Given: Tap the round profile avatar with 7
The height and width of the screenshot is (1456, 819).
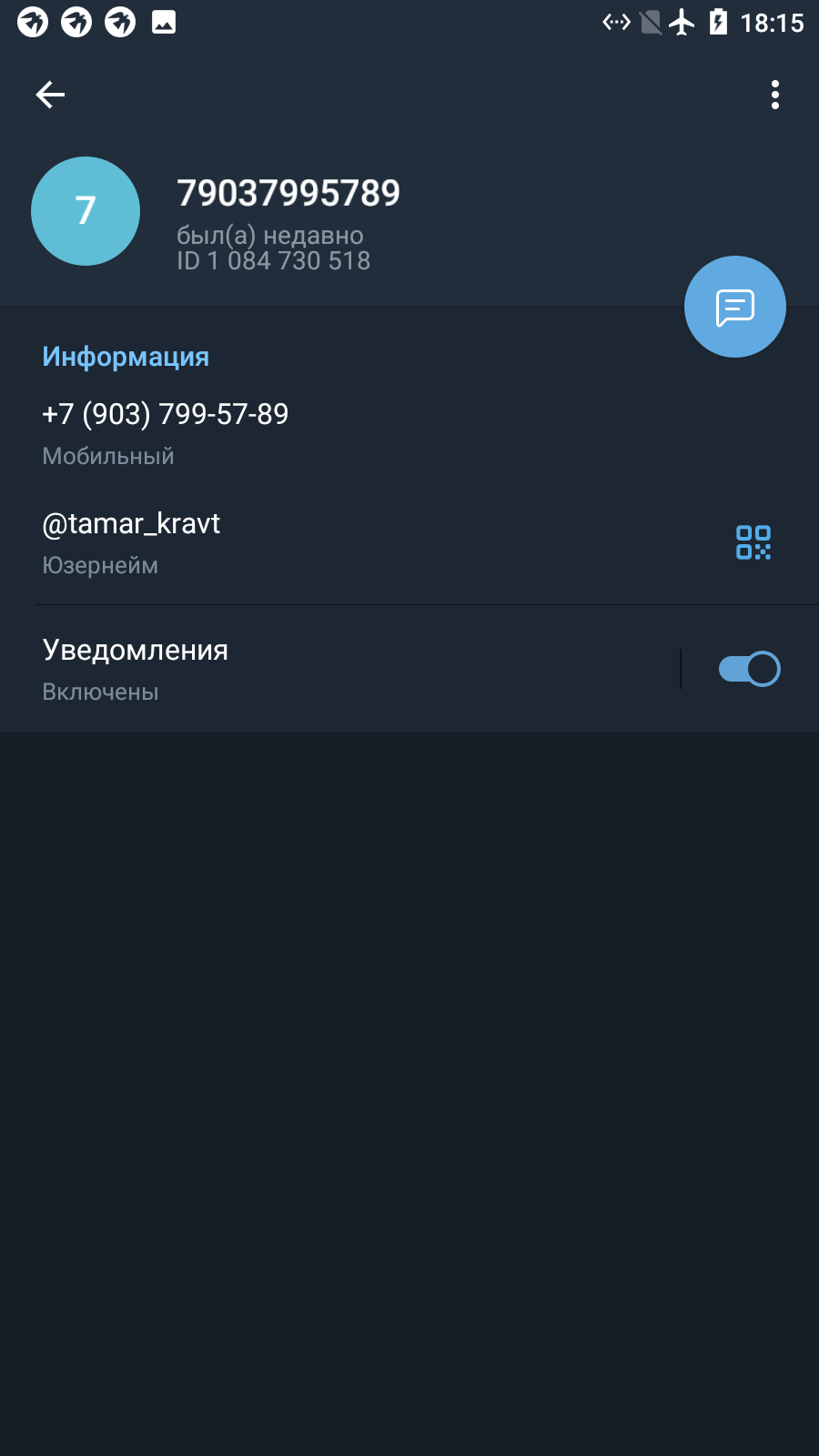Looking at the screenshot, I should coord(86,211).
